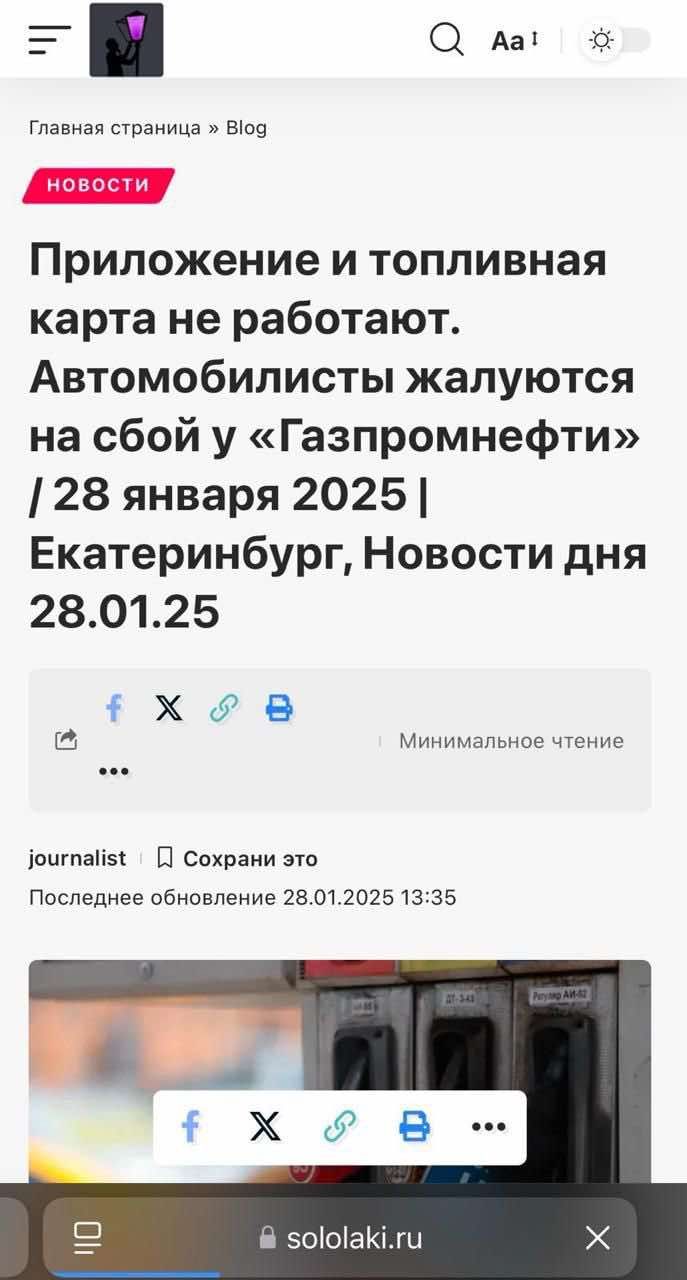This screenshot has width=687, height=1280.
Task: Open the journalist author page
Action: pos(77,858)
